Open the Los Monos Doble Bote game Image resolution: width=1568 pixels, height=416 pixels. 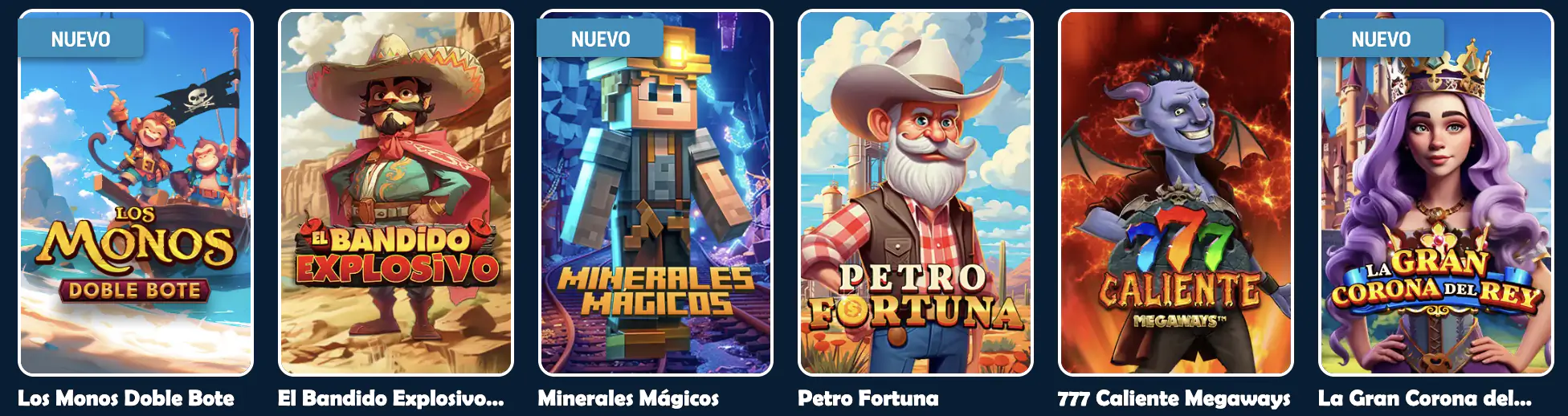136,193
